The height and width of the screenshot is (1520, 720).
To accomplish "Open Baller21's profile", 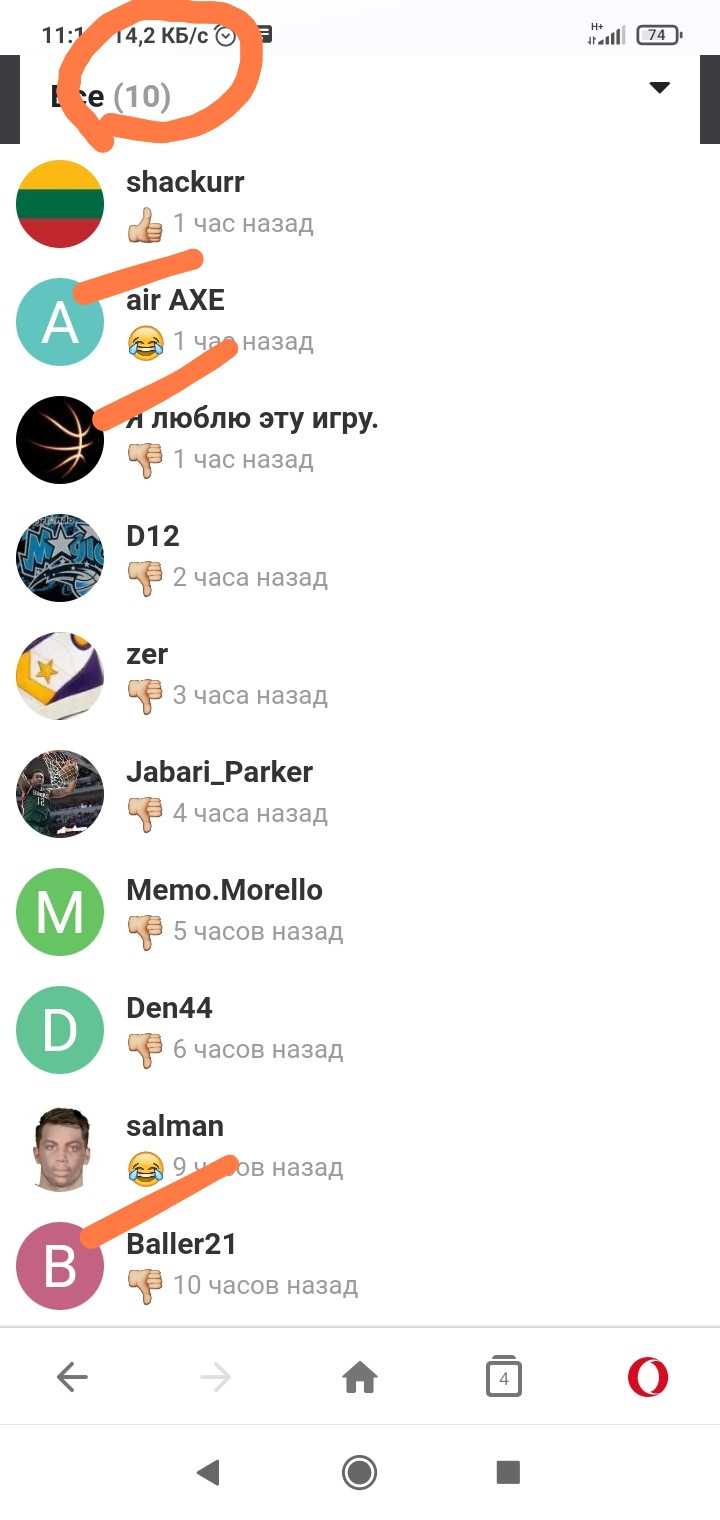I will tap(360, 1266).
